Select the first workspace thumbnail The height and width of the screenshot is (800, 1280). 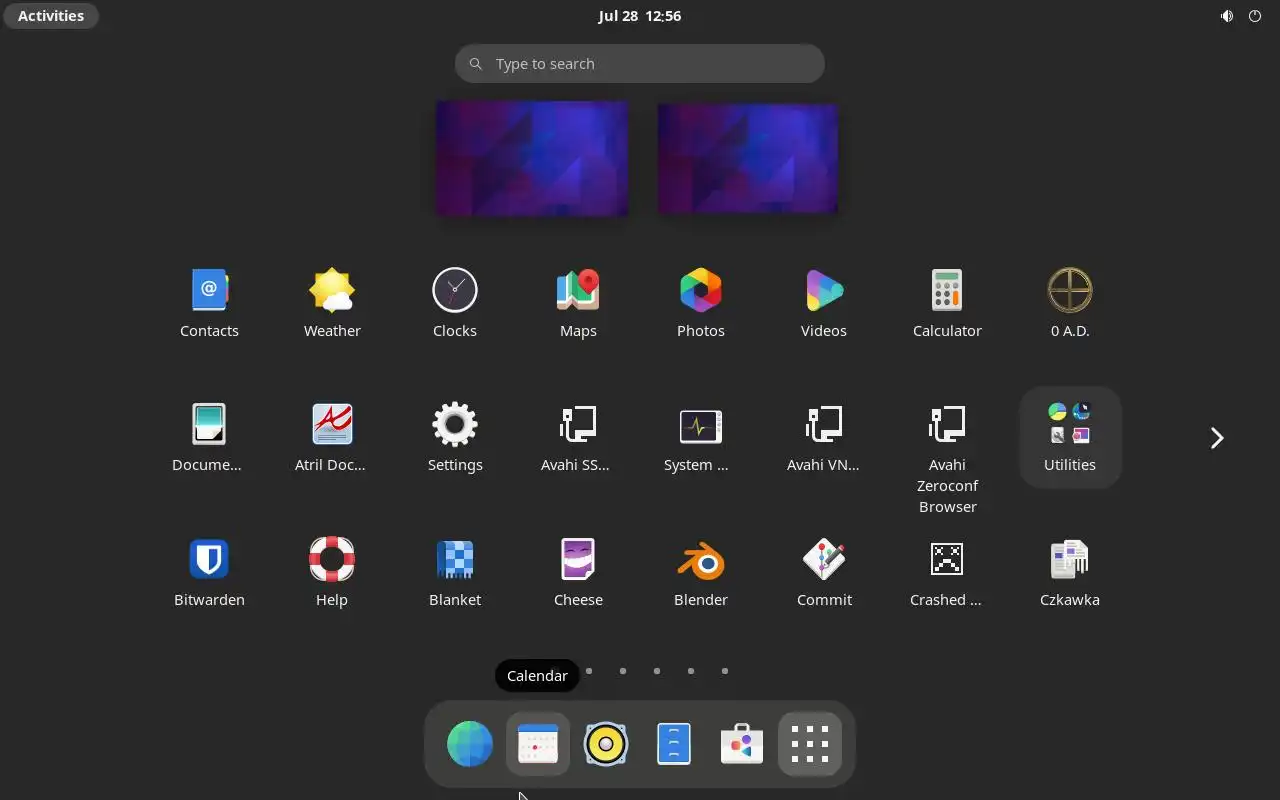(532, 158)
